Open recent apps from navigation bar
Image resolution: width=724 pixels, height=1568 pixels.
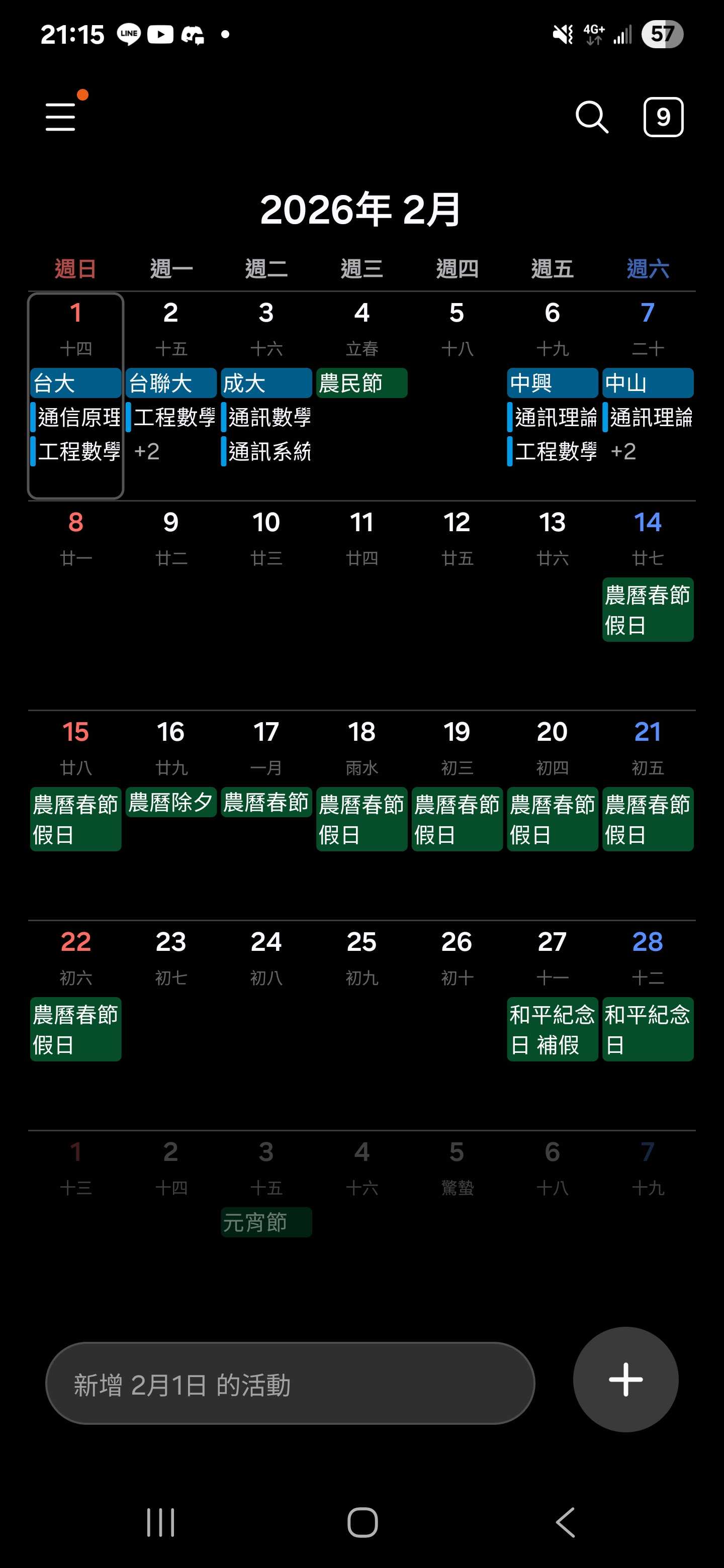pyautogui.click(x=161, y=1522)
